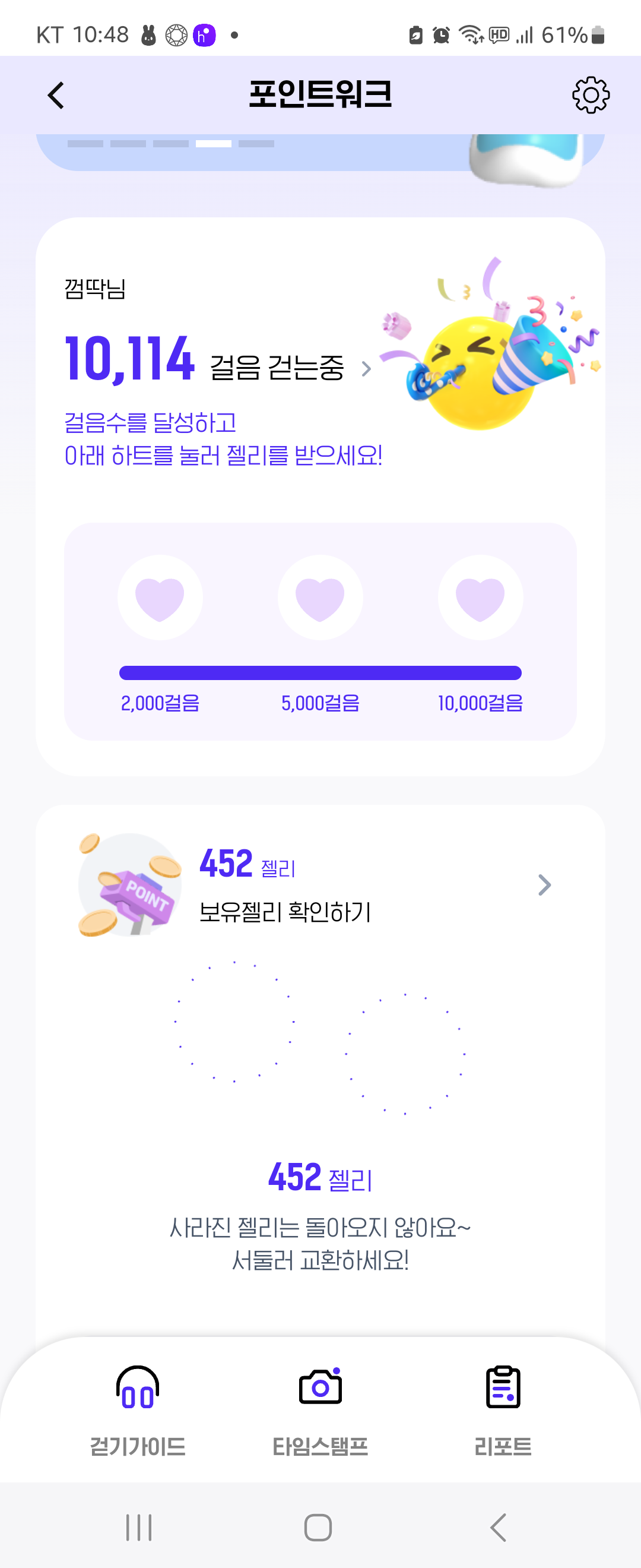Viewport: 641px width, 1568px height.
Task: Claim the 10,000걸음 heart jelly
Action: [480, 598]
